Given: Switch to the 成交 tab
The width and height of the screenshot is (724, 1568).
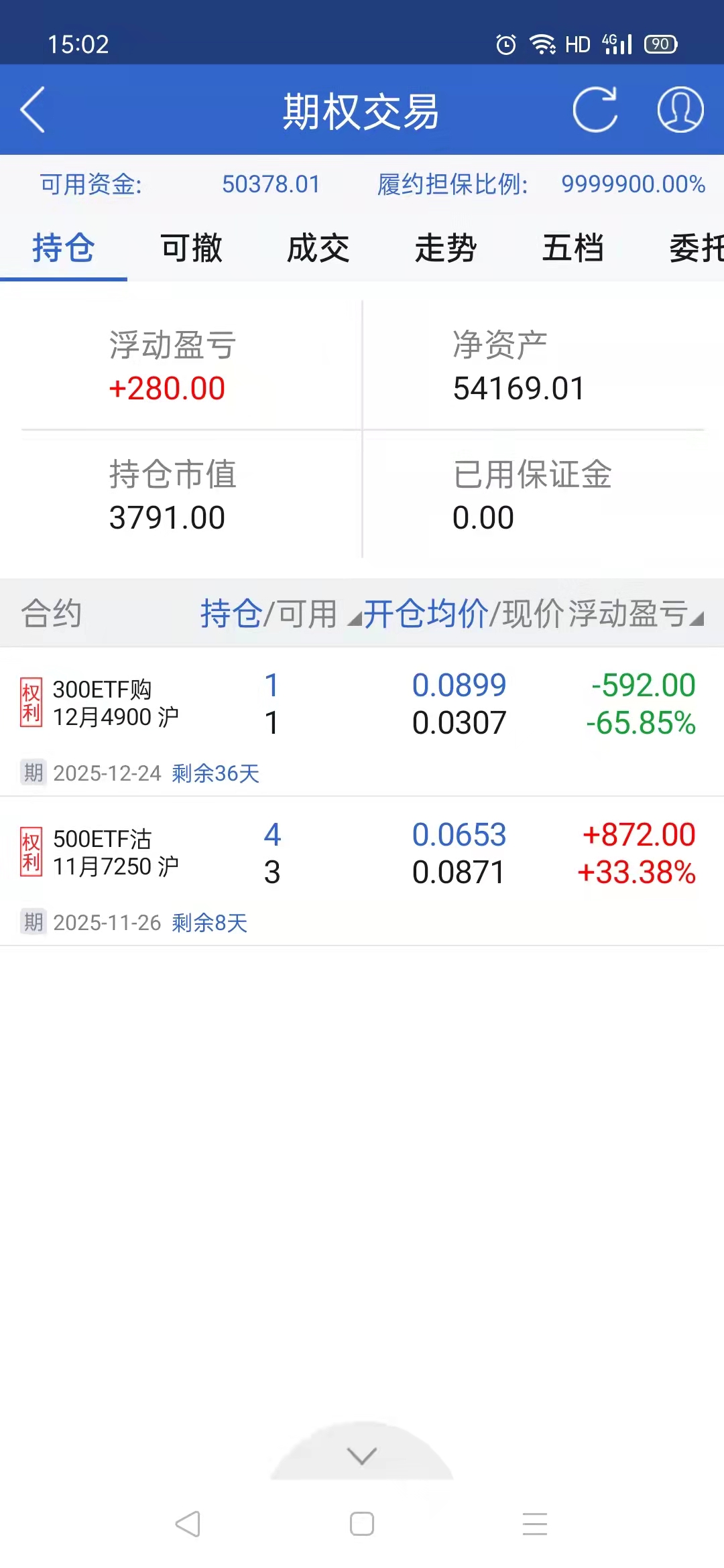Looking at the screenshot, I should (318, 249).
